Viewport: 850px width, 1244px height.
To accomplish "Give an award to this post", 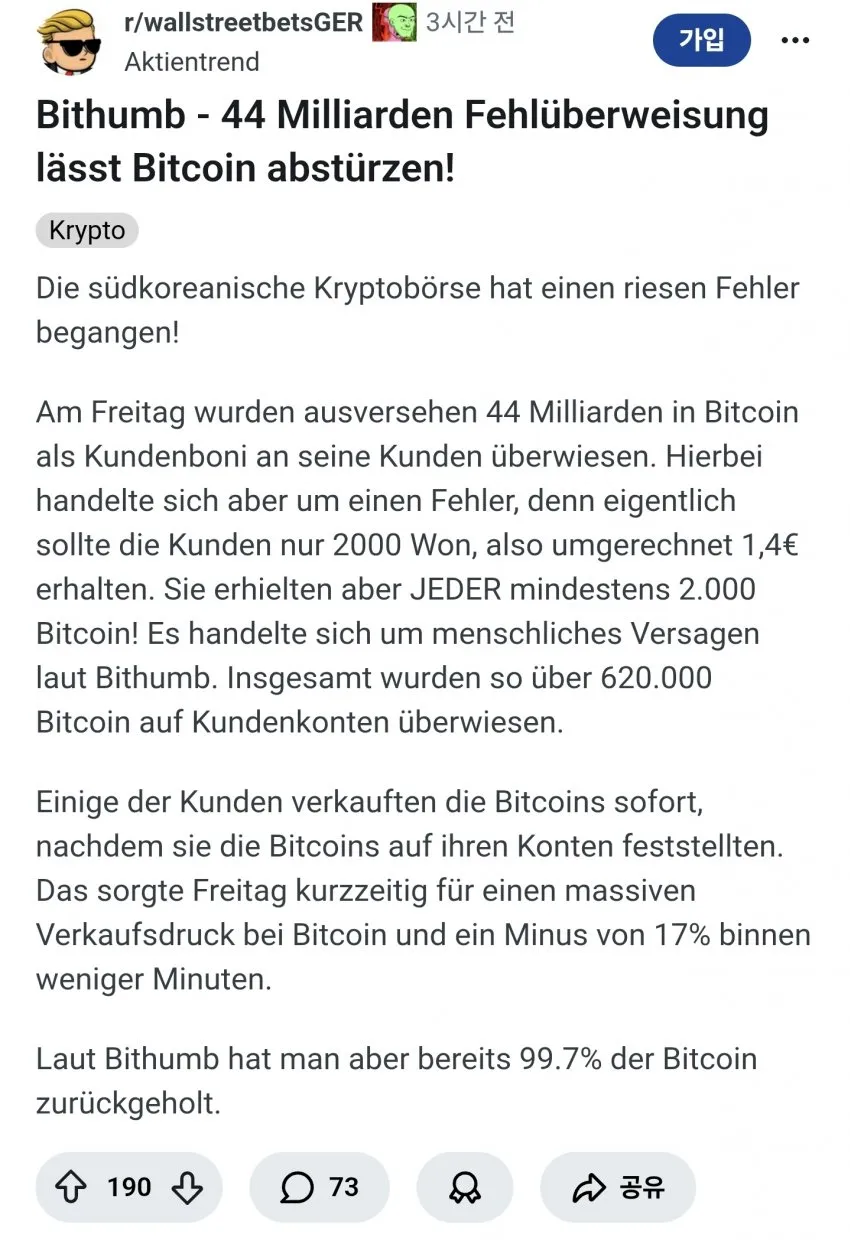I will tap(465, 1187).
